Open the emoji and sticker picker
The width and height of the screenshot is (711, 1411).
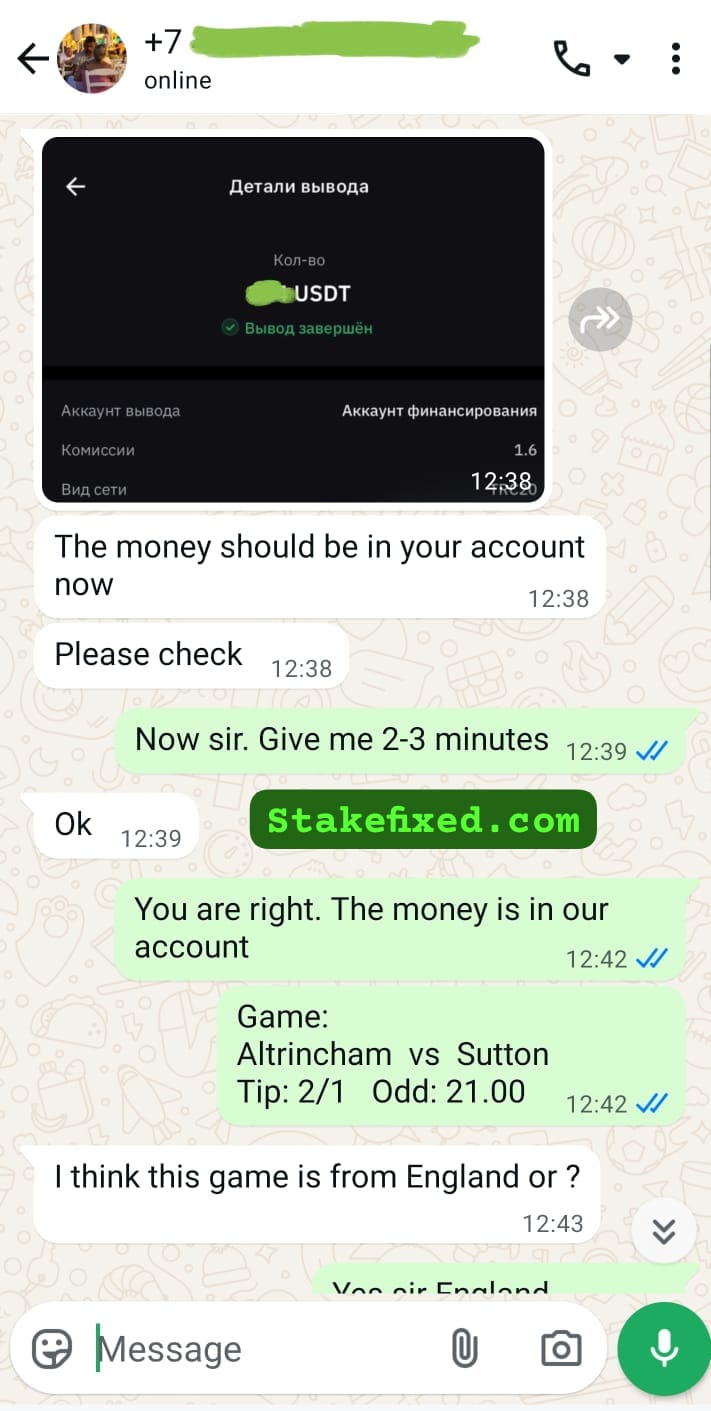pos(52,1349)
